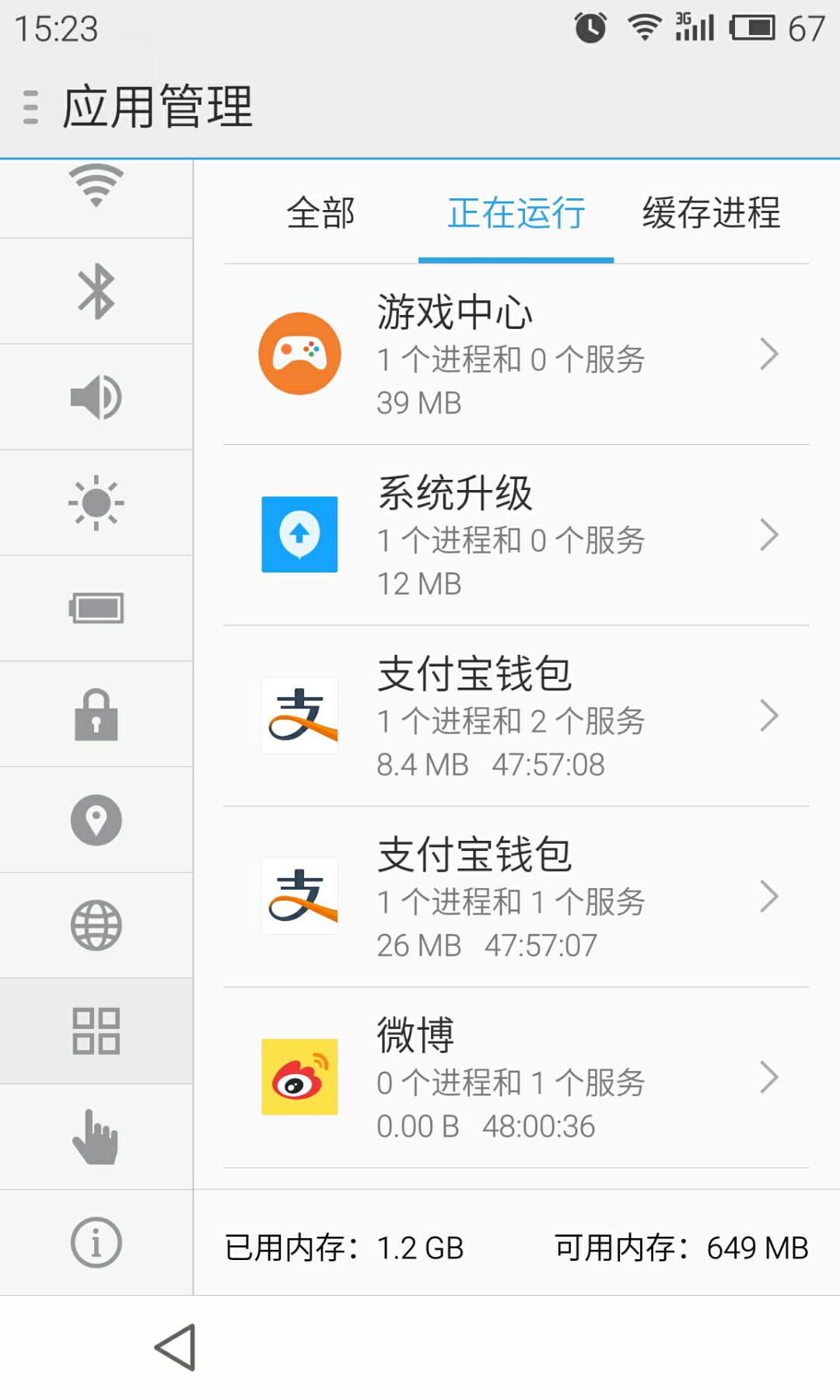Click the location pin icon

pos(95,820)
